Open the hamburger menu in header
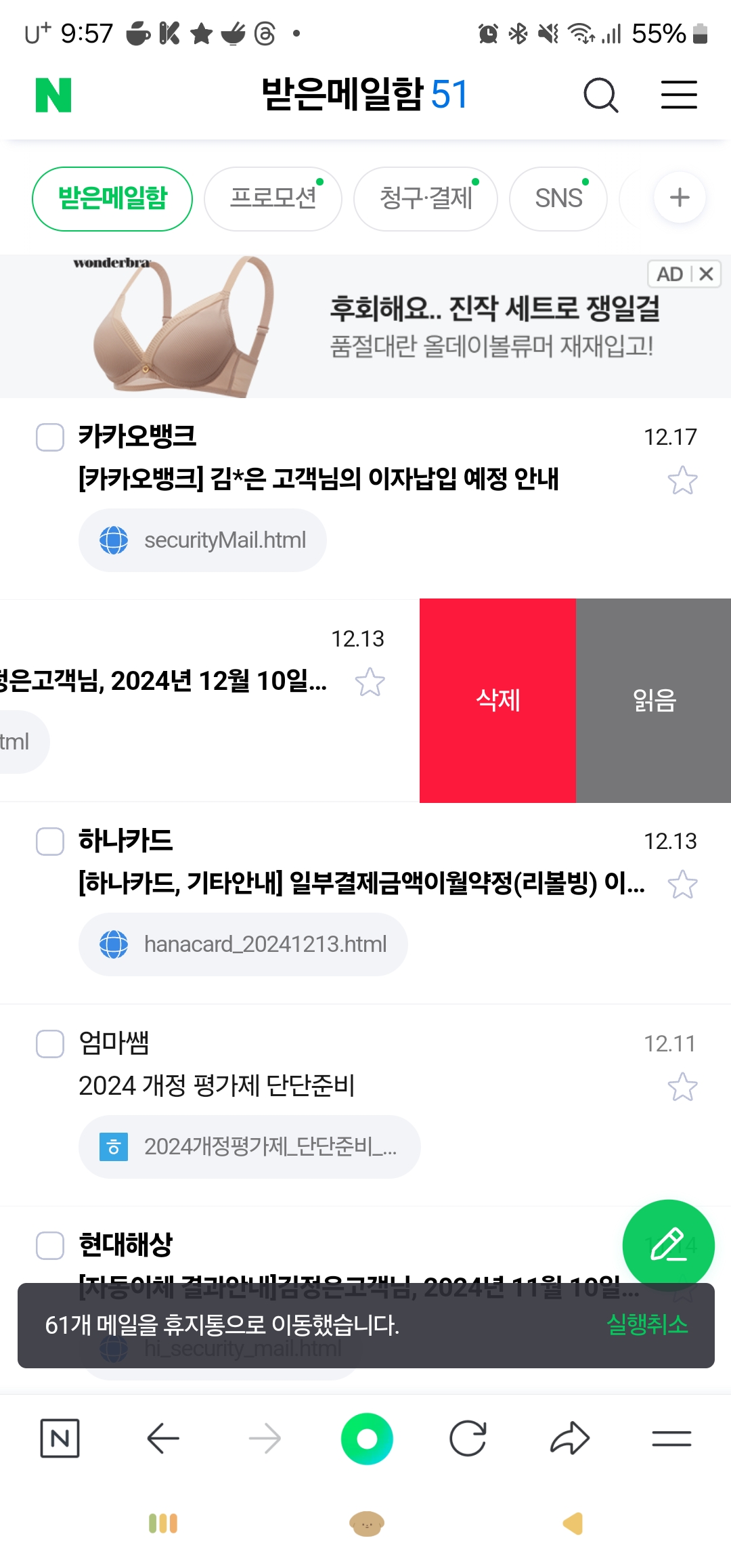Screen dimensions: 731x1568 (x=678, y=95)
